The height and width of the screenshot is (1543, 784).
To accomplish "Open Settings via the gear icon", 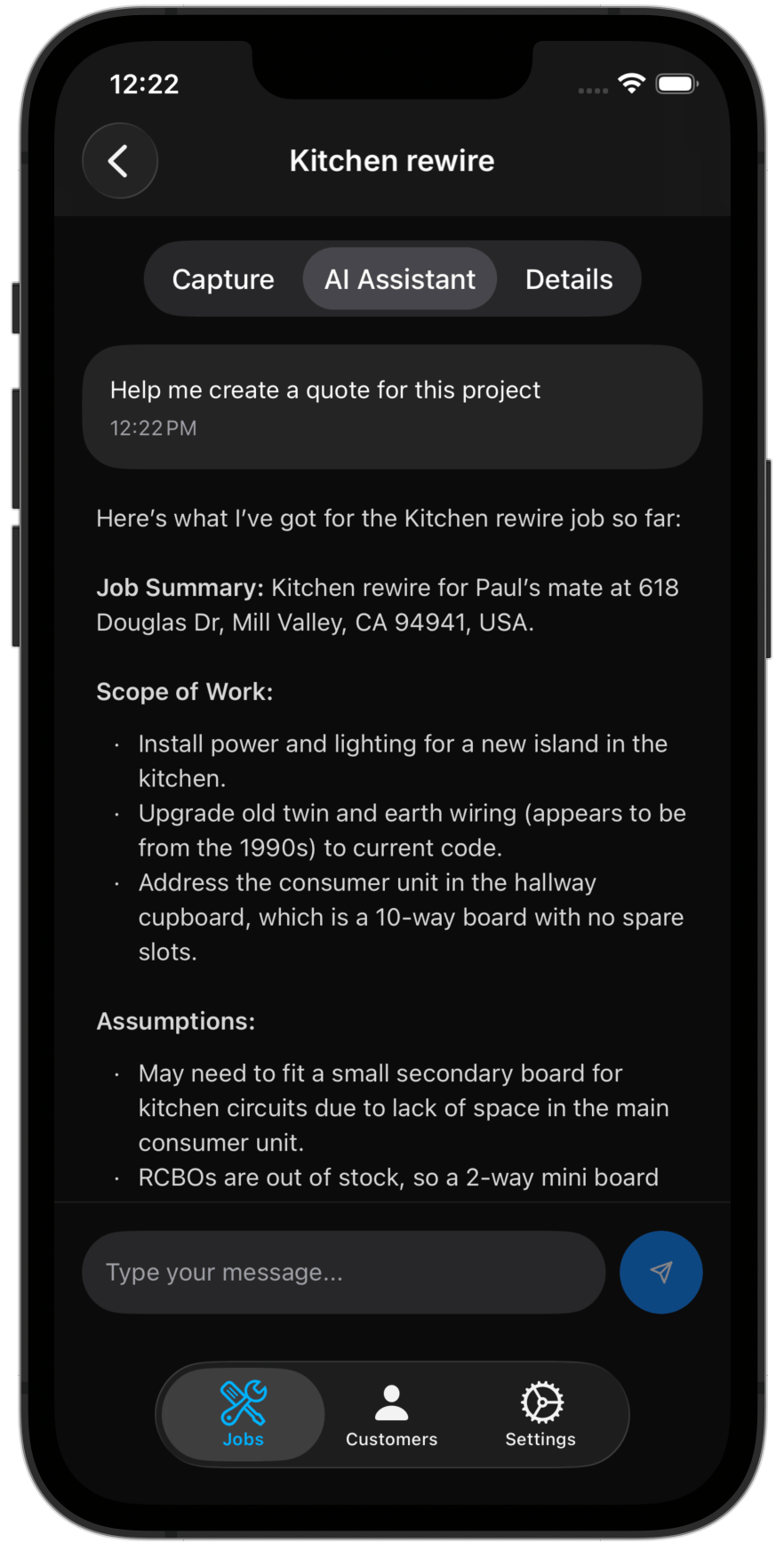I will (540, 1399).
